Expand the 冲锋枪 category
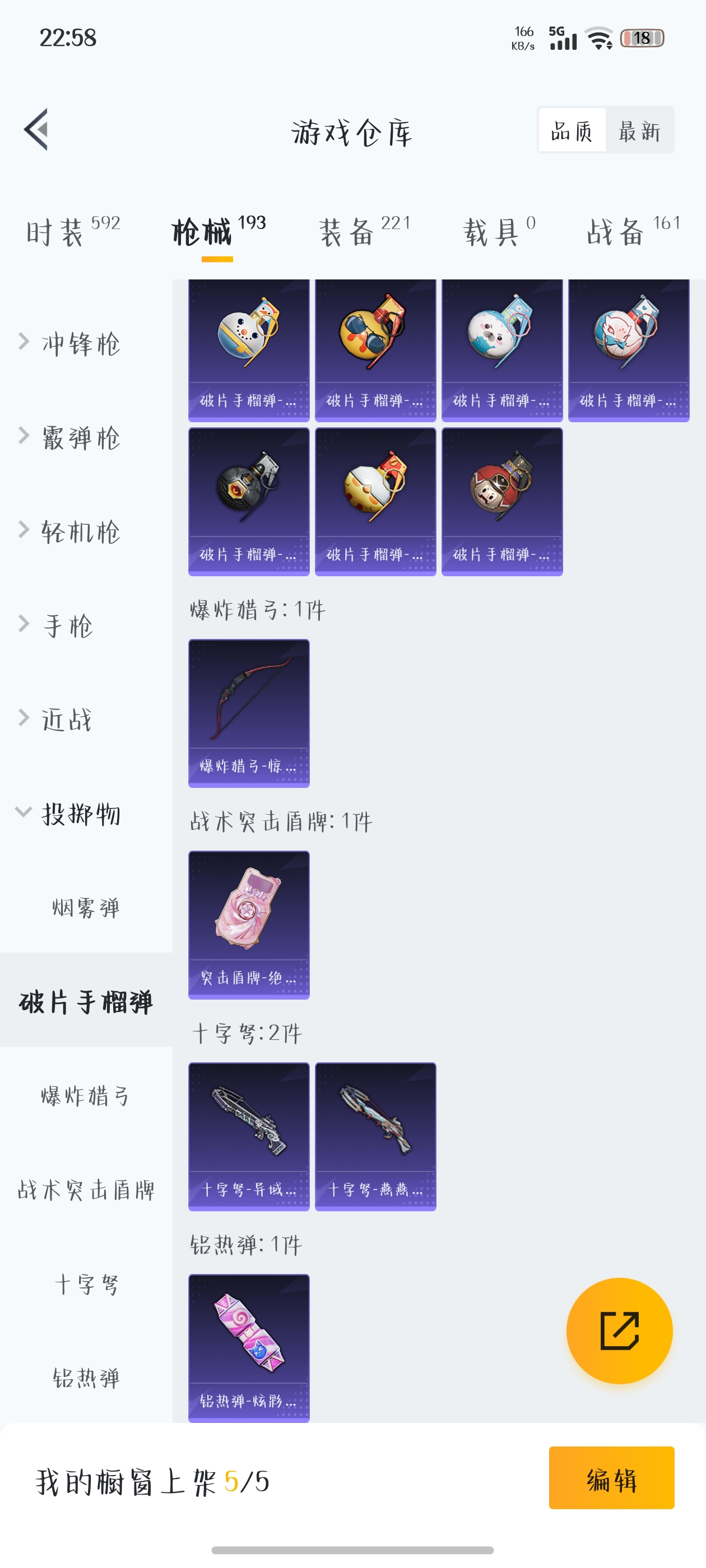The image size is (706, 1568). click(81, 344)
